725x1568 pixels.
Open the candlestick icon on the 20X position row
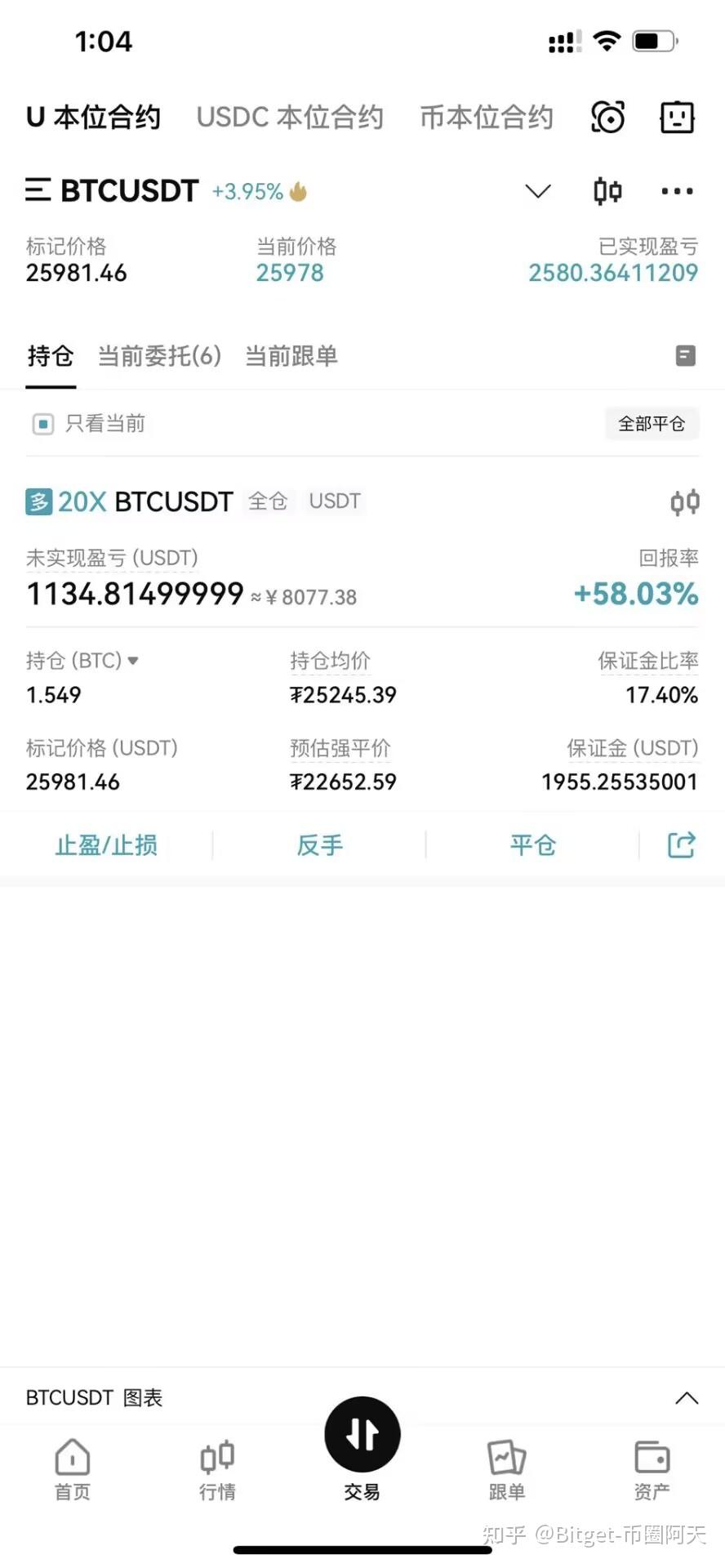point(685,501)
